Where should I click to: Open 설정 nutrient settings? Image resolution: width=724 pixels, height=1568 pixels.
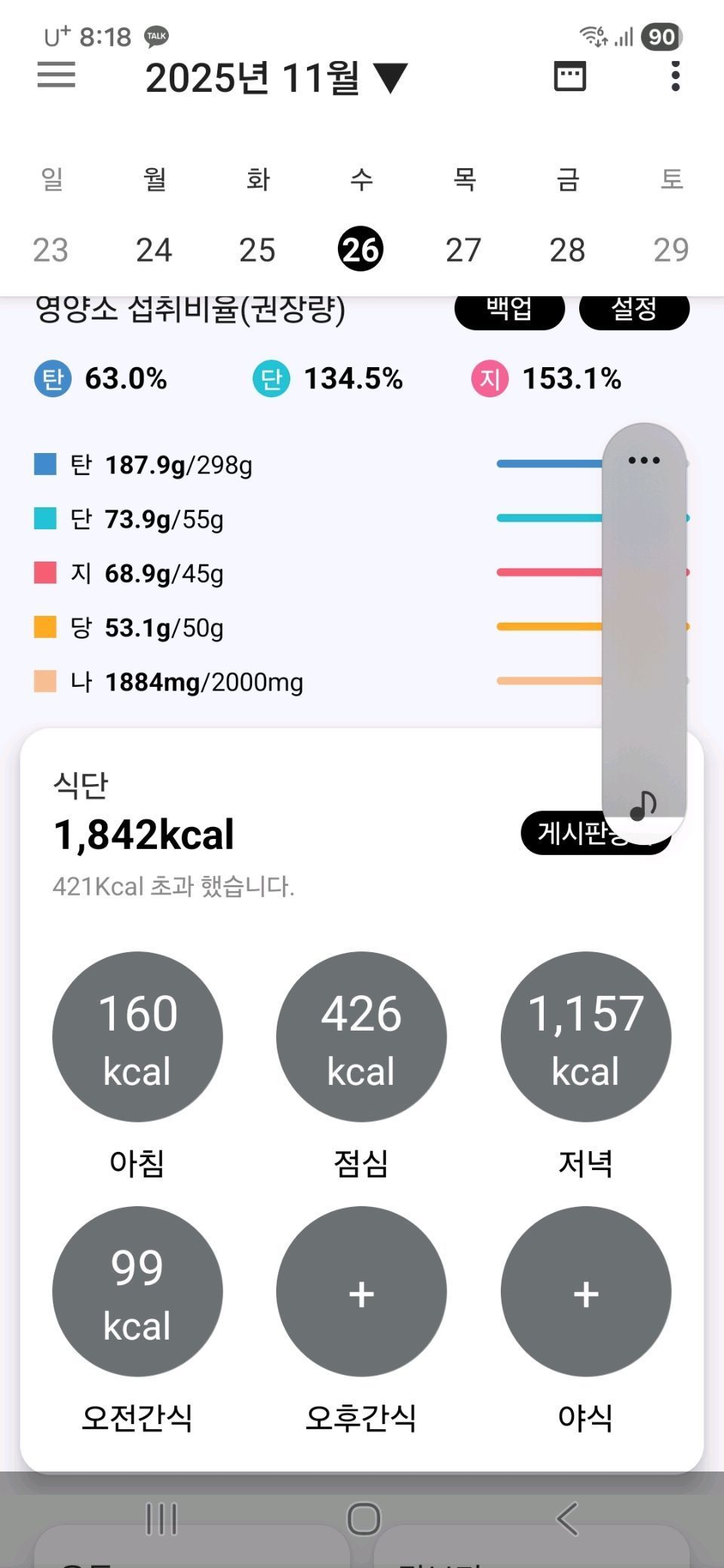633,310
